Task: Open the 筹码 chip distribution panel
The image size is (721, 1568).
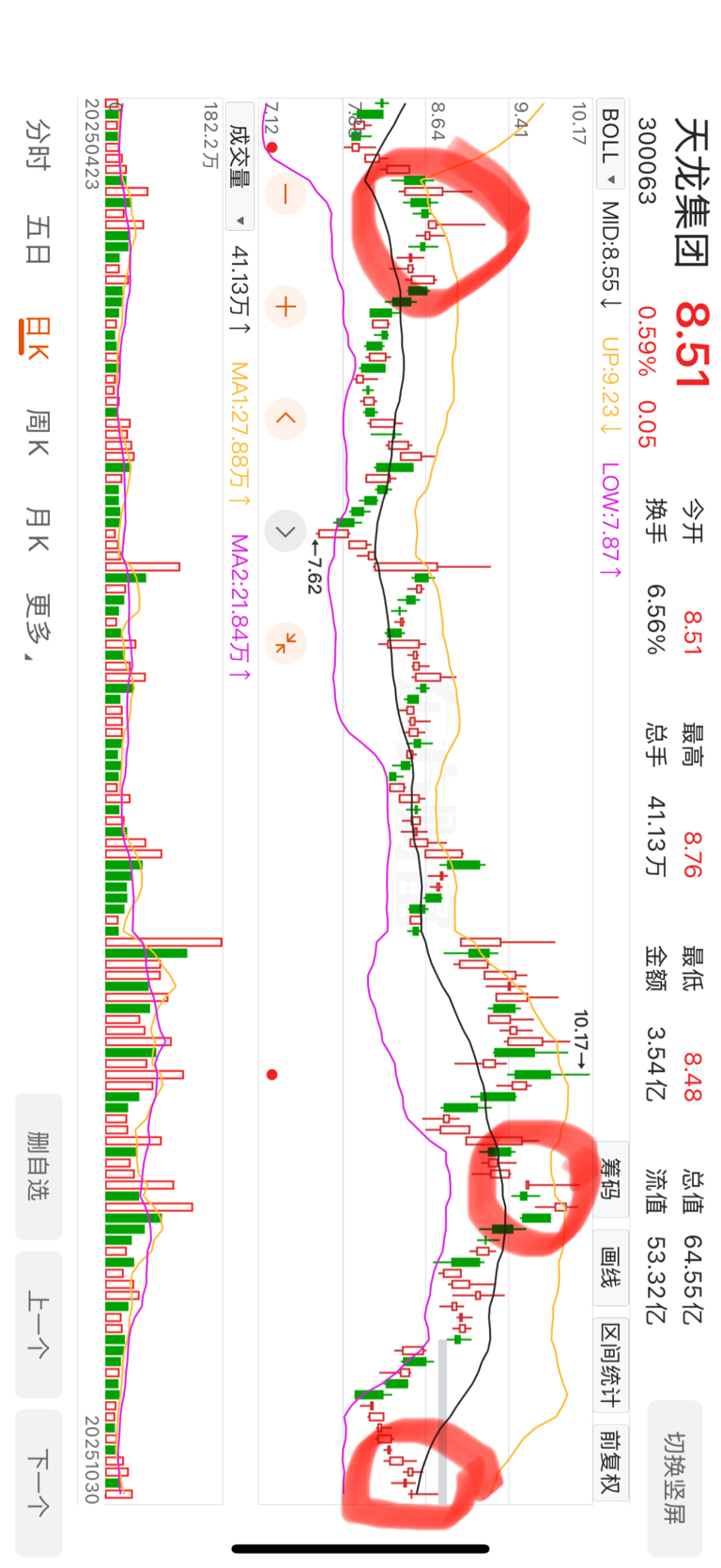Action: point(611,1179)
